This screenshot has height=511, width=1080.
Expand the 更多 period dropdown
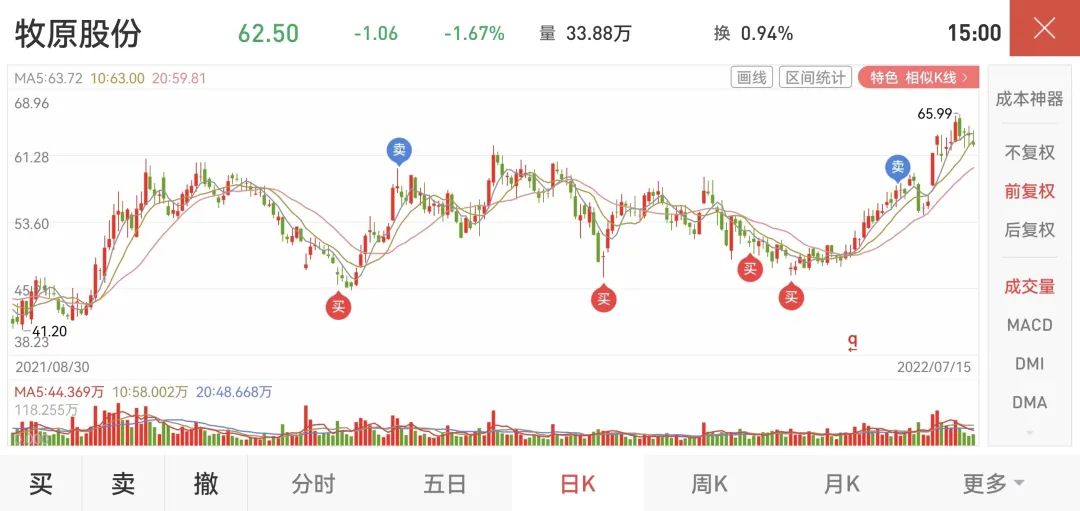[992, 484]
